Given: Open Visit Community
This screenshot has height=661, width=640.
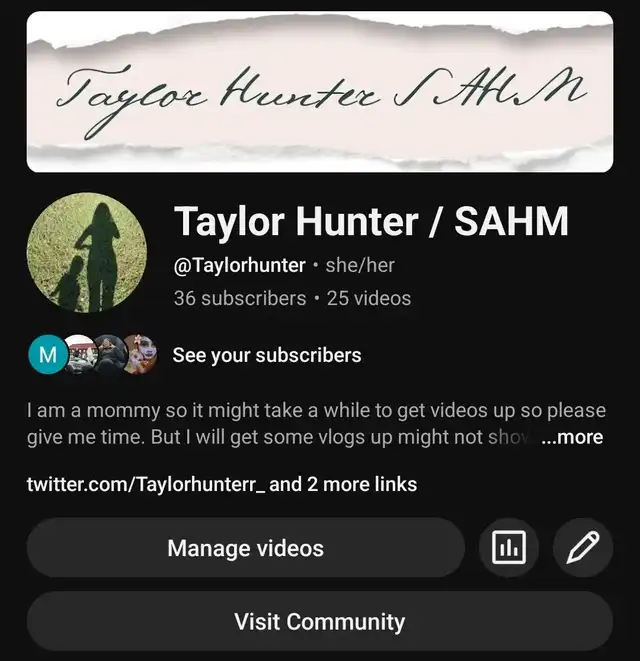Looking at the screenshot, I should click(319, 621).
